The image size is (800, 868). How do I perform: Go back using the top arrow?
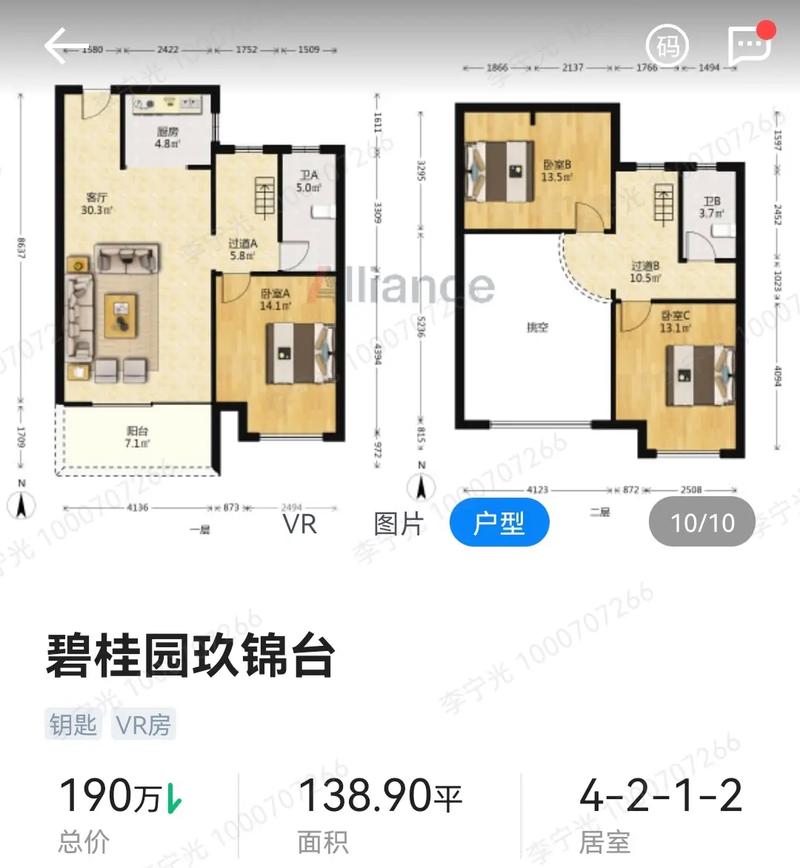coord(67,45)
